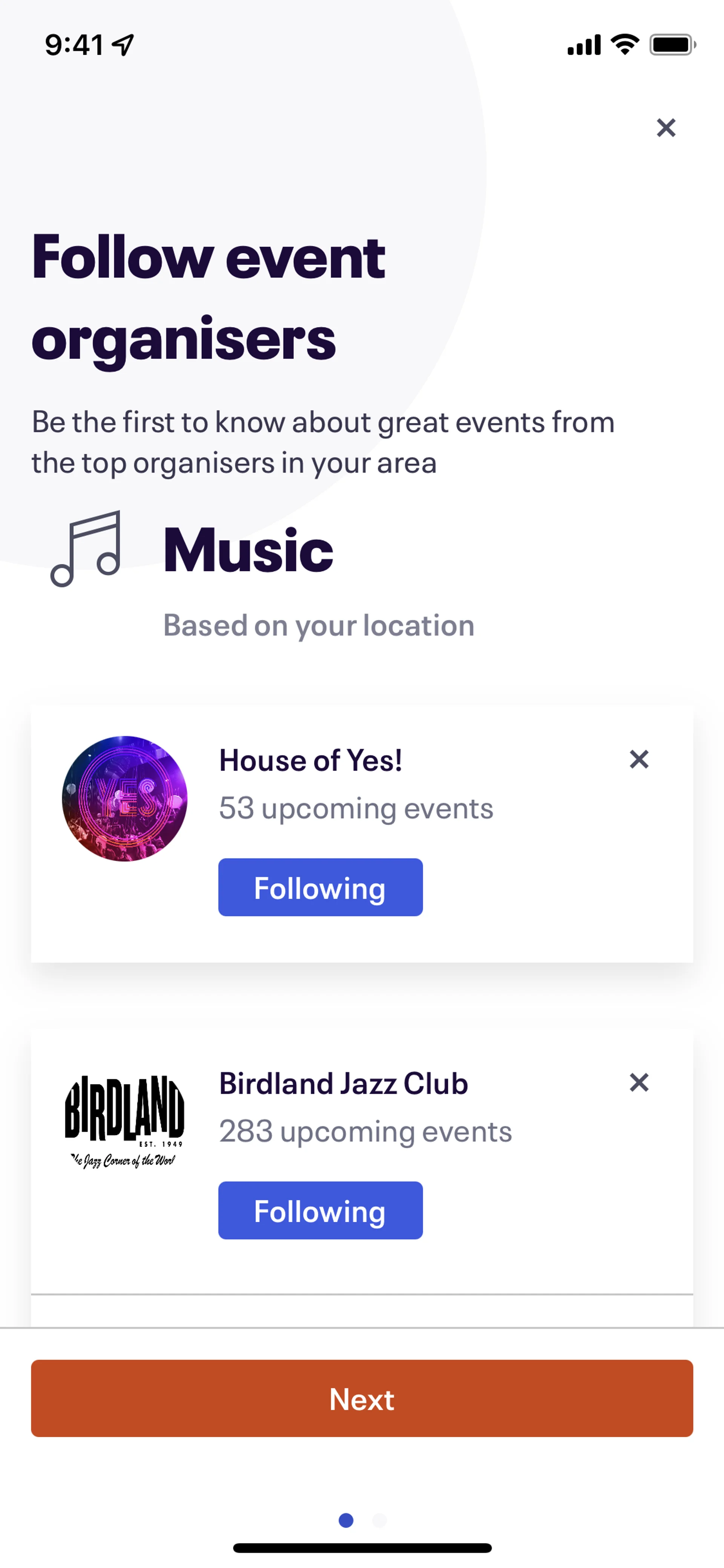Remove Birdland Jazz Club card
This screenshot has height=1568, width=724.
pos(639,1082)
